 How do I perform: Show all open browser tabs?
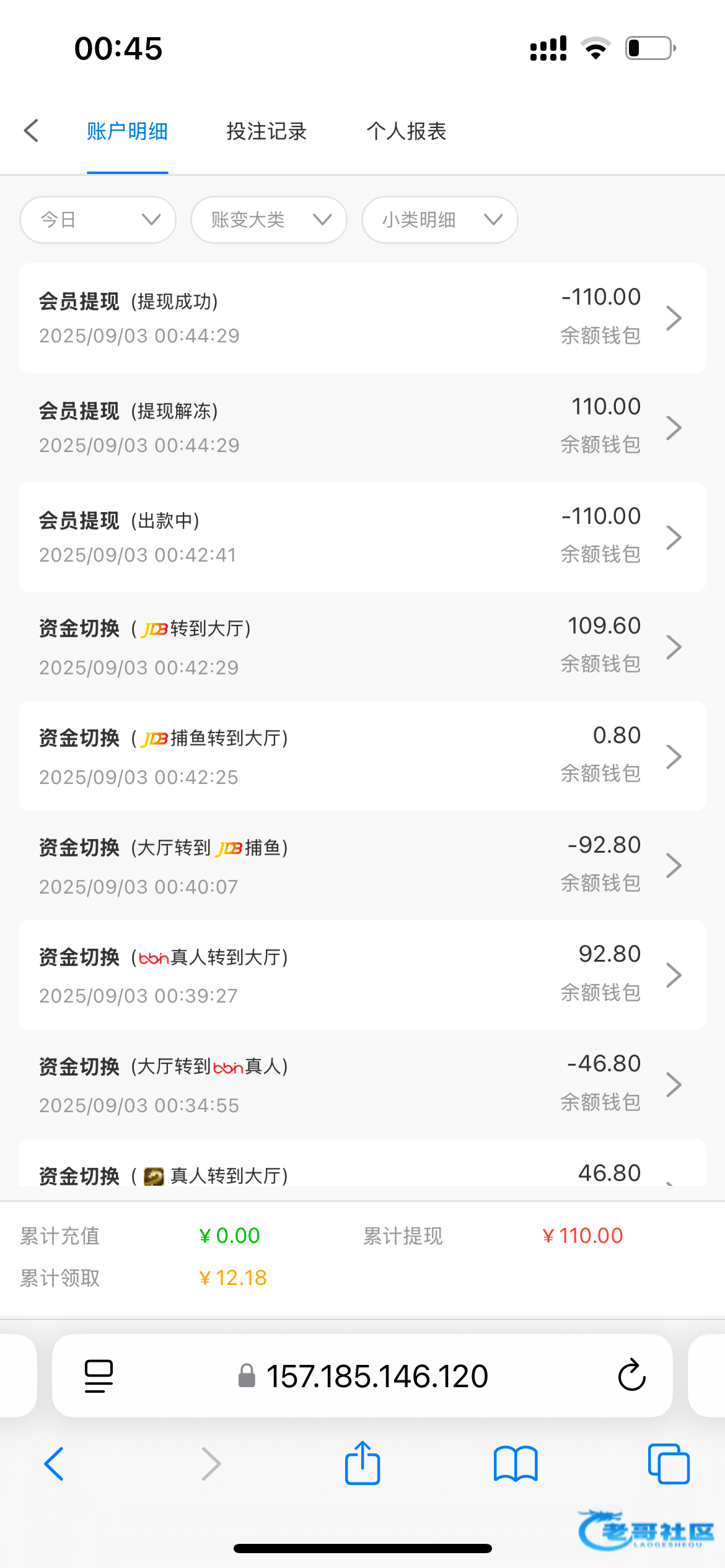(x=669, y=1464)
